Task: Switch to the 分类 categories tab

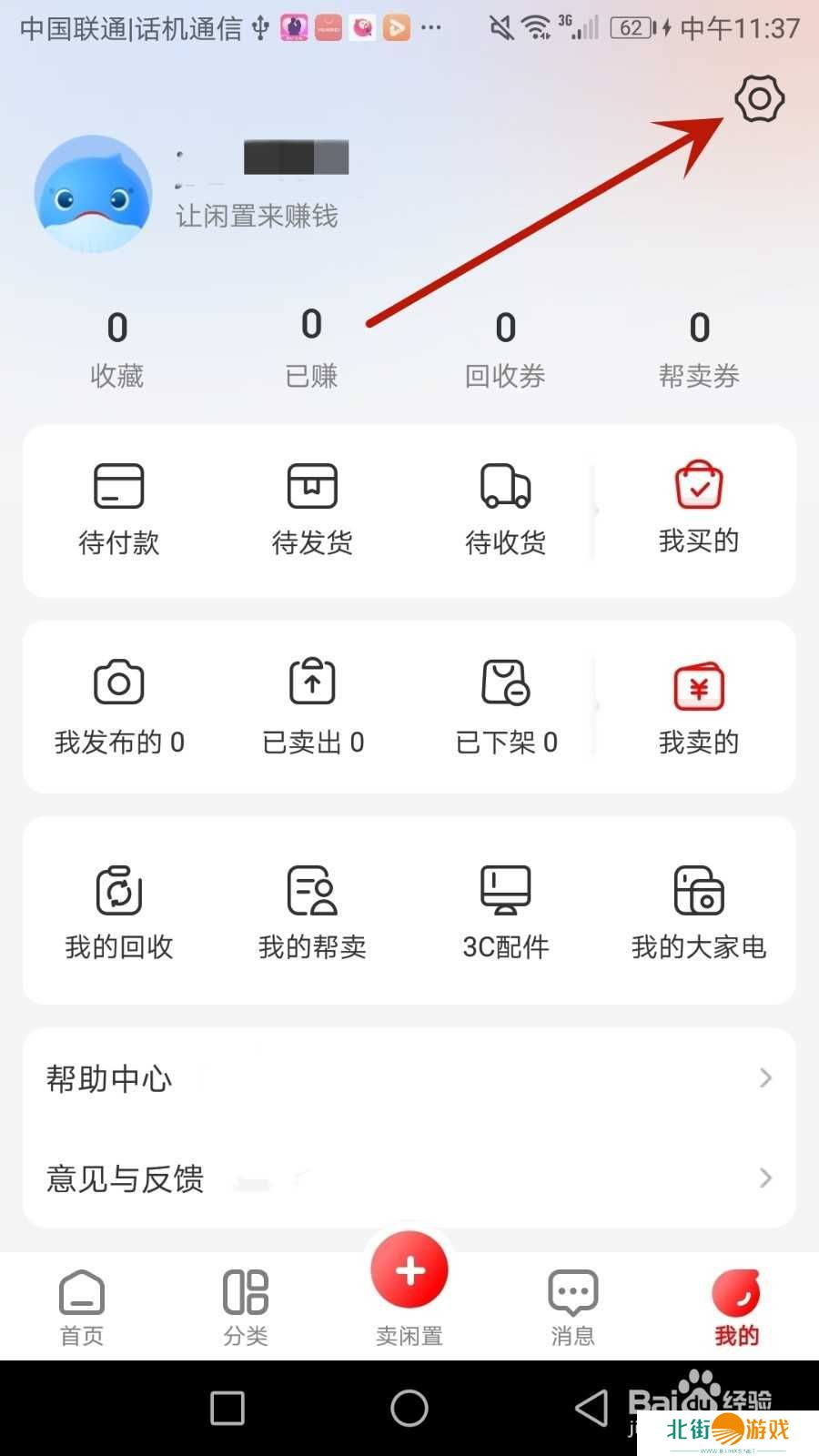Action: 246,1307
